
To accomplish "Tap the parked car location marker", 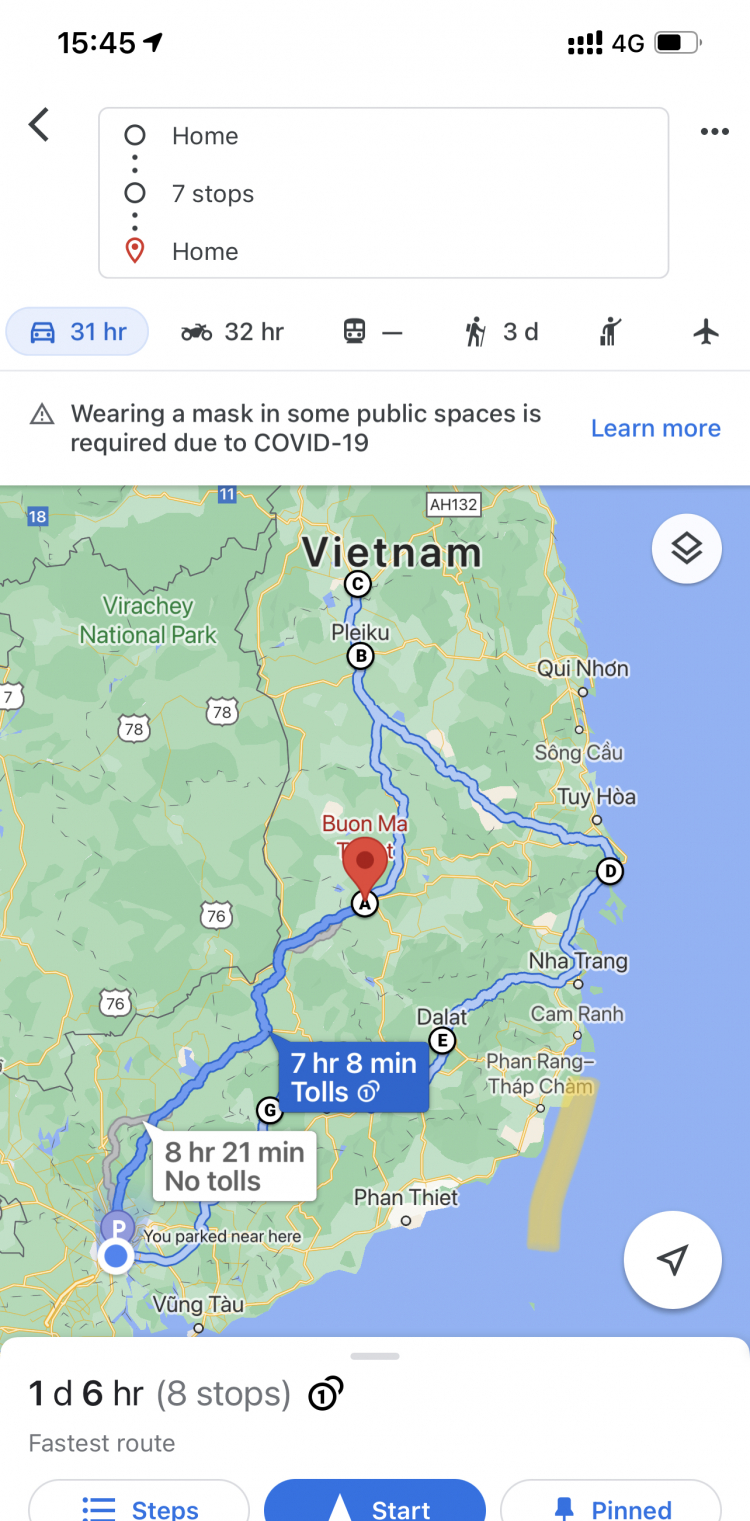I will 118,1228.
